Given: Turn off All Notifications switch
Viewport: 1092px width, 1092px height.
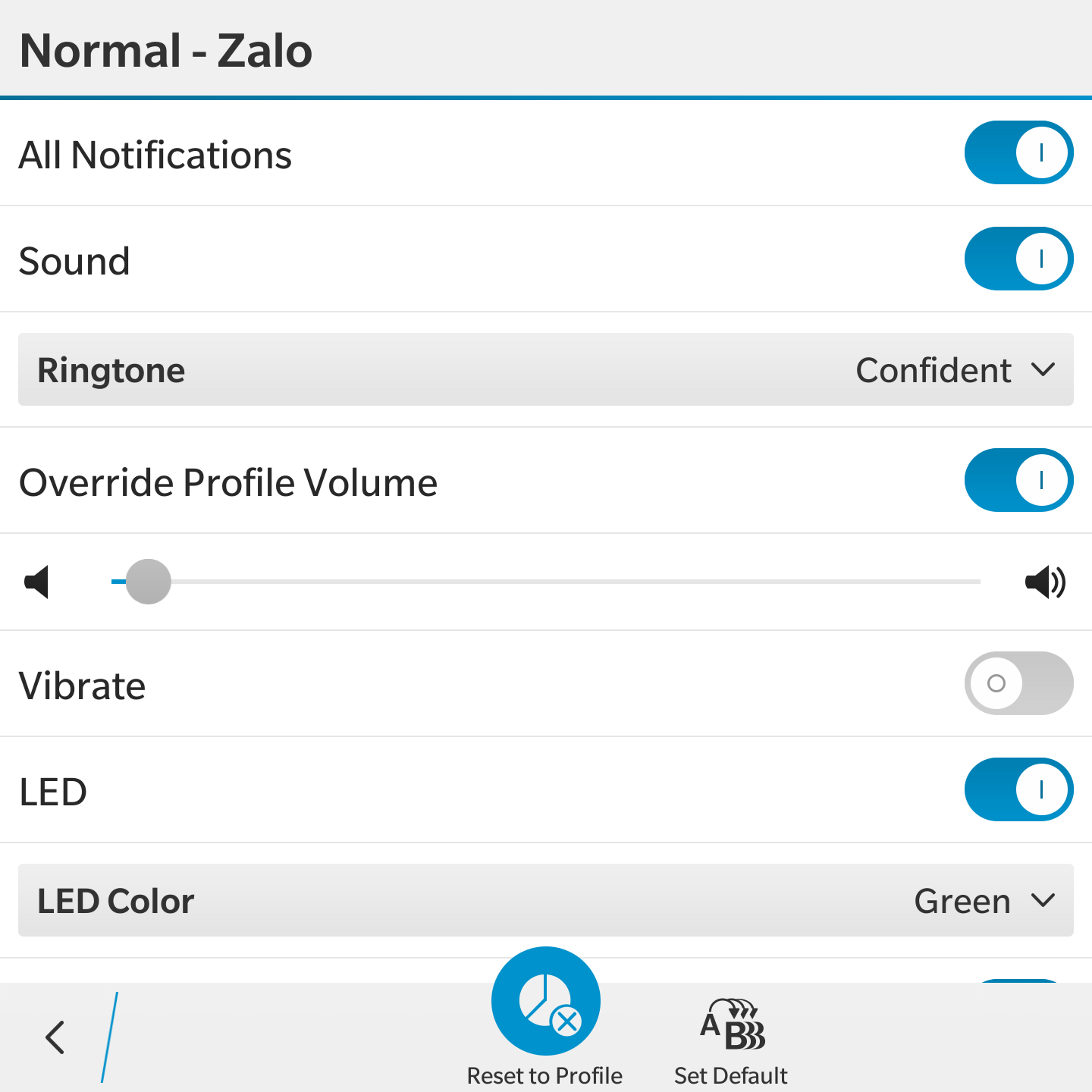Looking at the screenshot, I should (x=1018, y=152).
